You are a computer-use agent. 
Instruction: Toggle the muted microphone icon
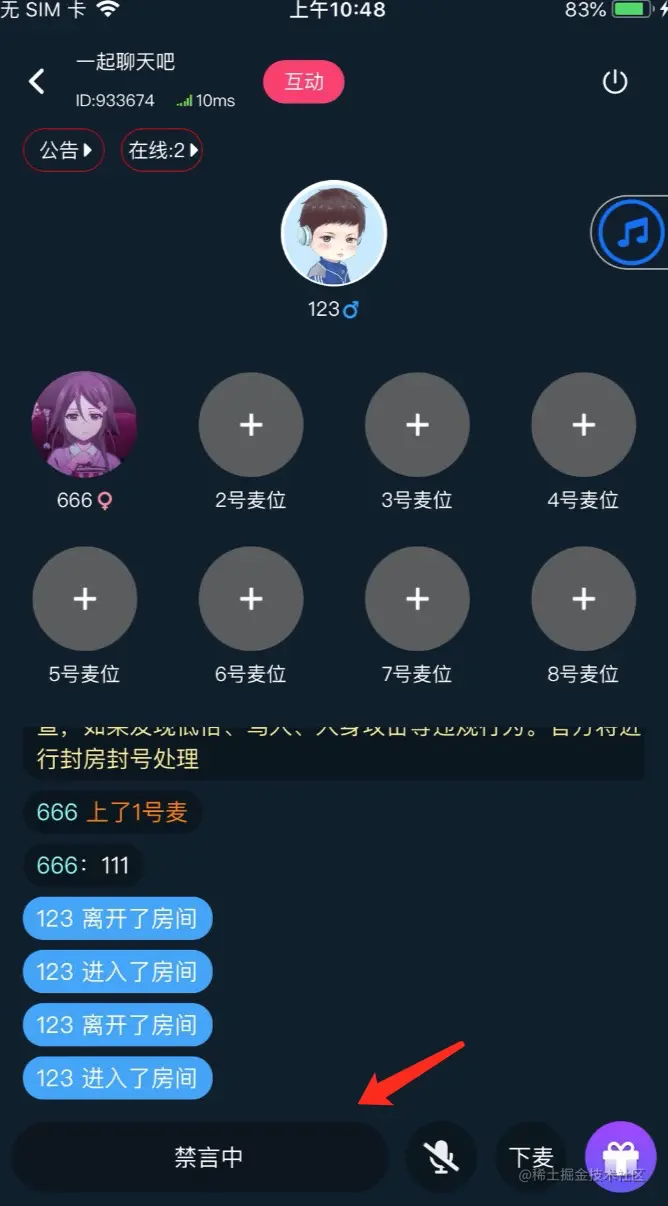click(441, 1157)
